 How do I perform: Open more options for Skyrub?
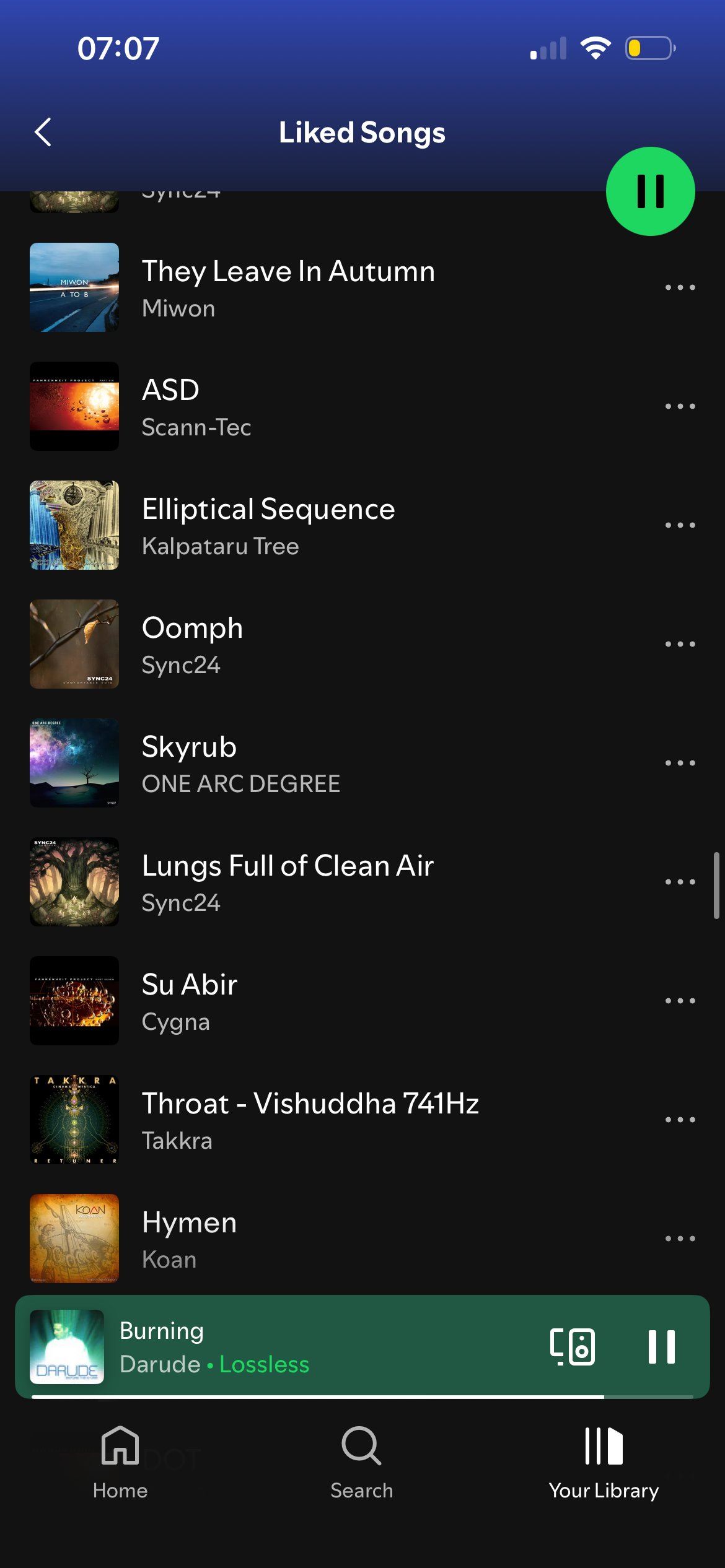coord(680,763)
